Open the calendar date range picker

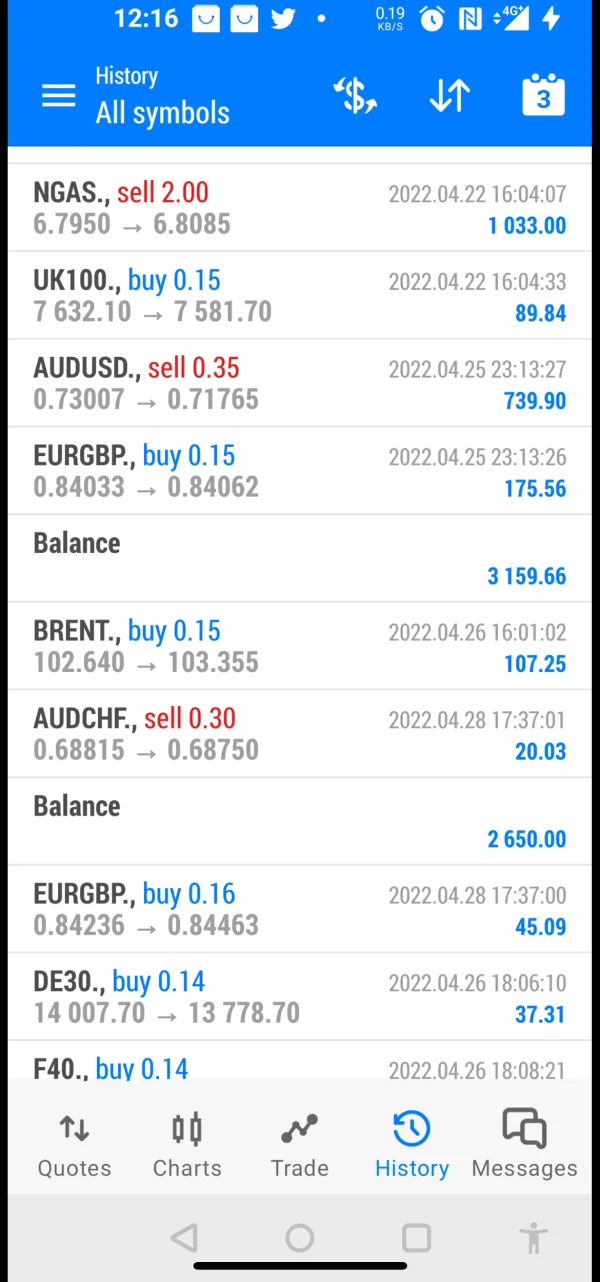point(543,96)
